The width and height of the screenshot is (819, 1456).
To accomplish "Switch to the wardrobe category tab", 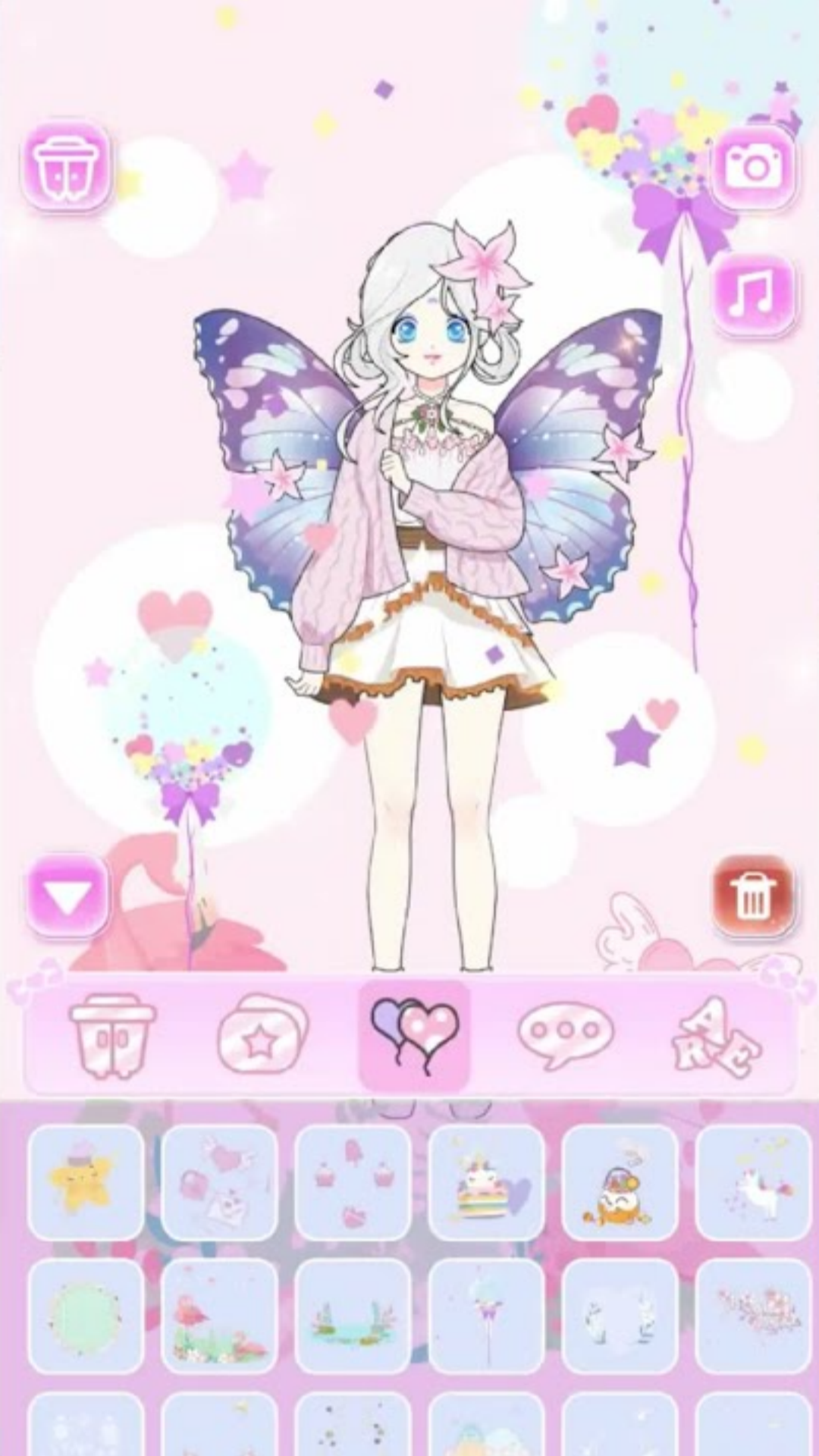I will tap(112, 1035).
